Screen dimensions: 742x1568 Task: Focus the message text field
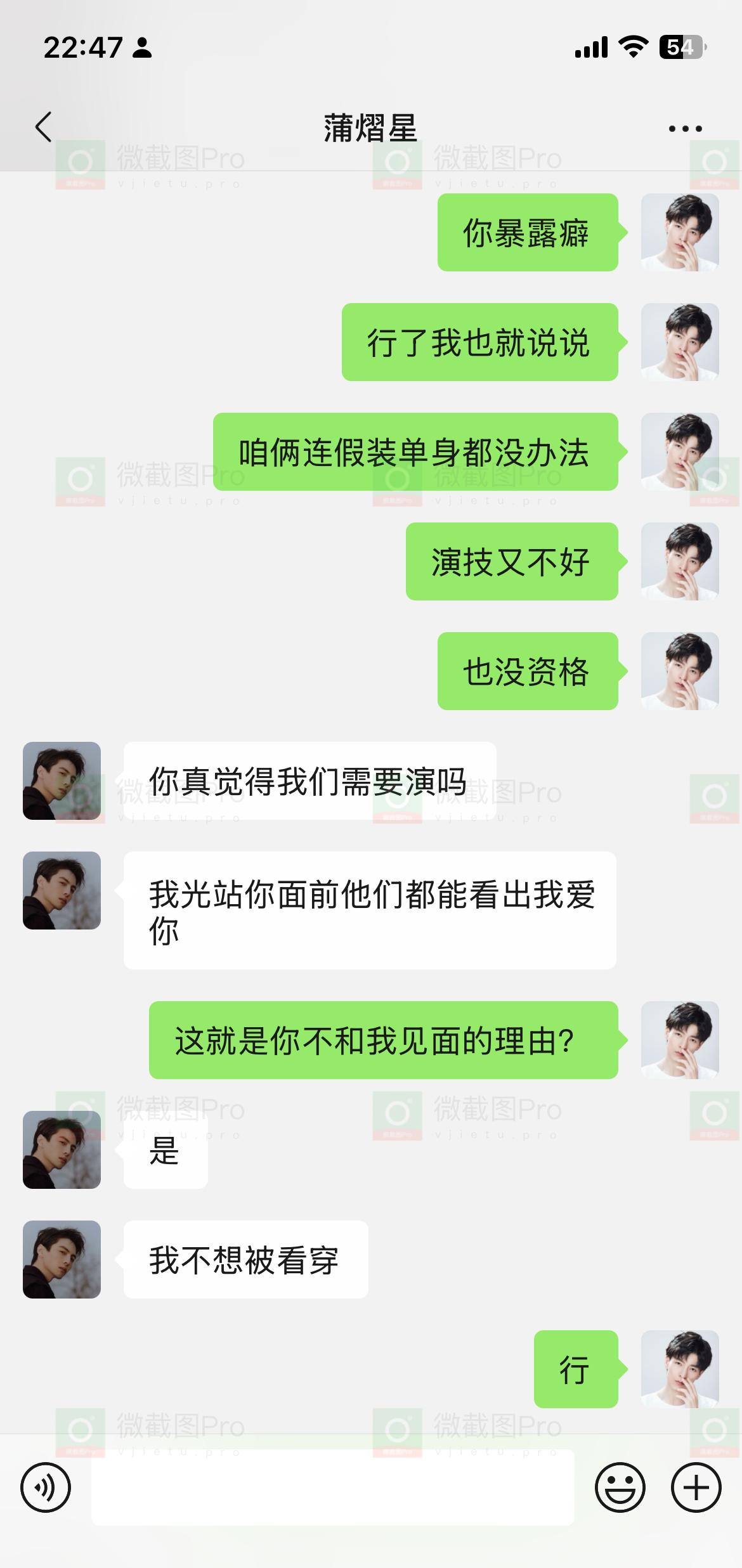coord(333,1487)
